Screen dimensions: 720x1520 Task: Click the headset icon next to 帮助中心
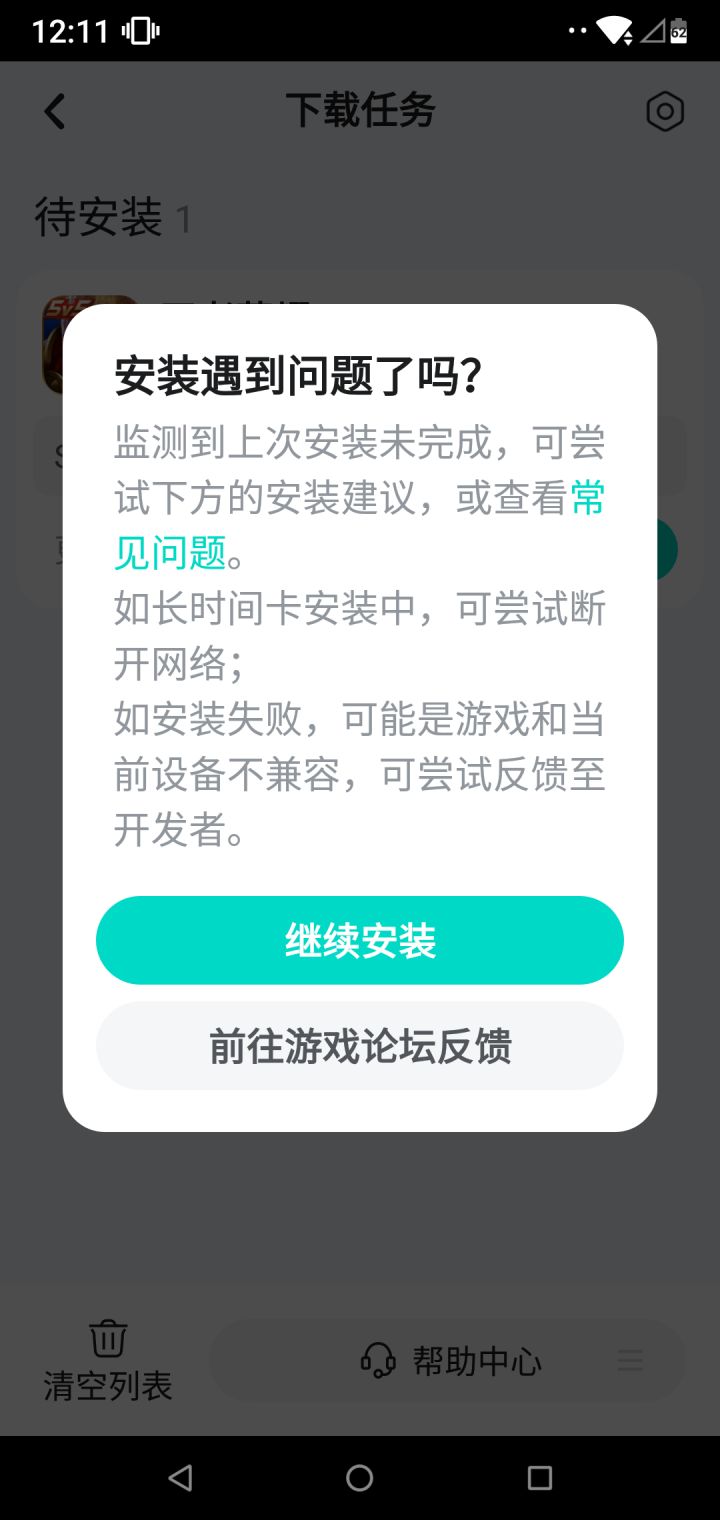click(378, 1360)
